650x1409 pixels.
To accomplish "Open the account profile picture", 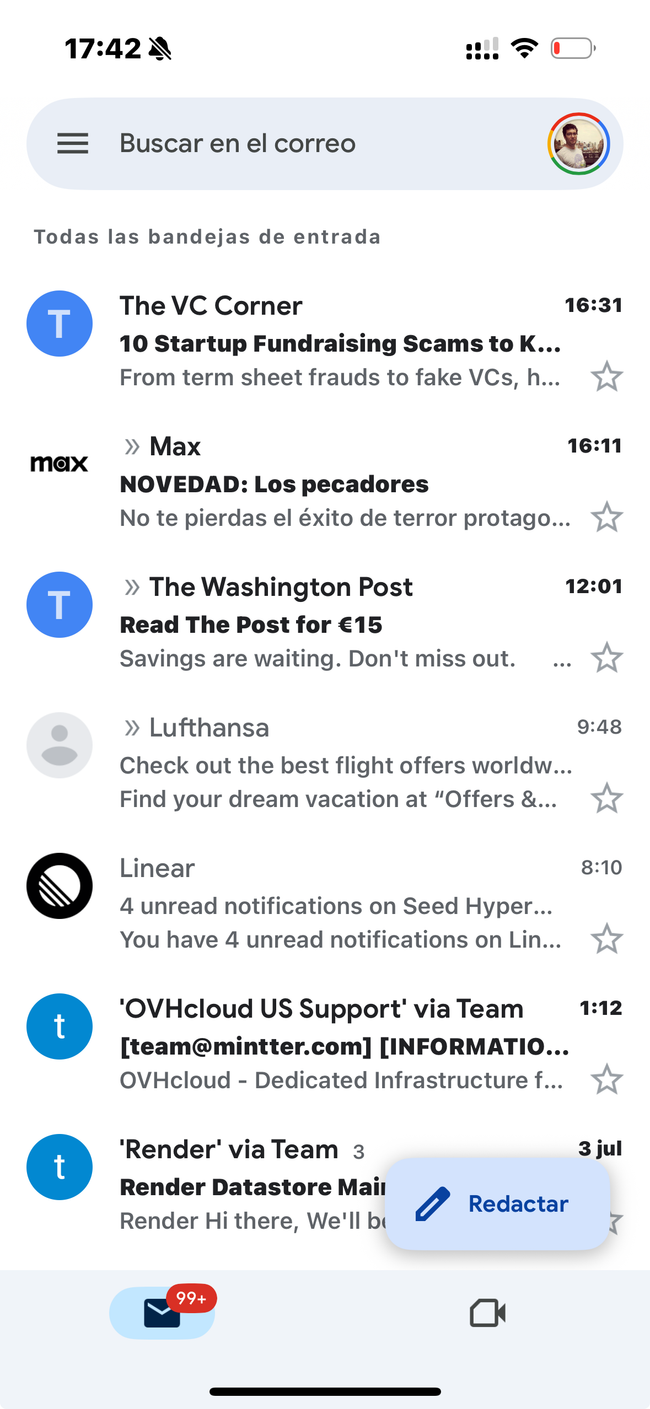I will coord(578,144).
